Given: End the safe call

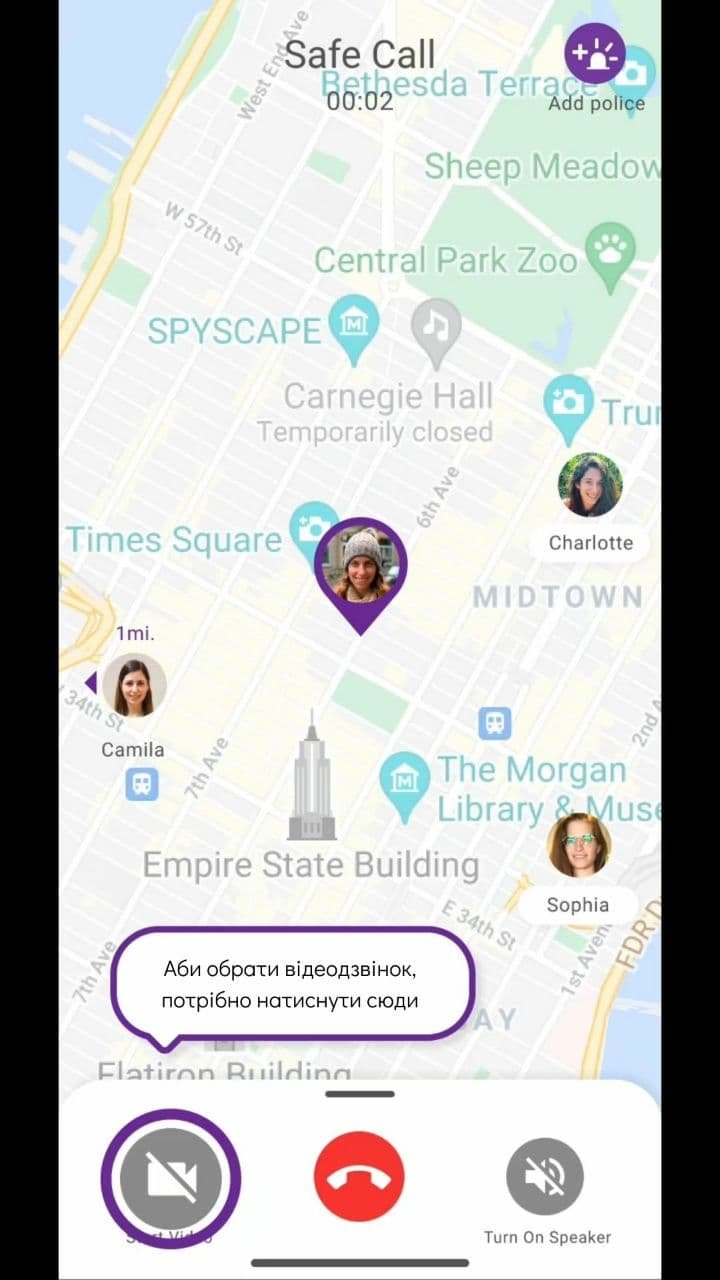Looking at the screenshot, I should (359, 1177).
